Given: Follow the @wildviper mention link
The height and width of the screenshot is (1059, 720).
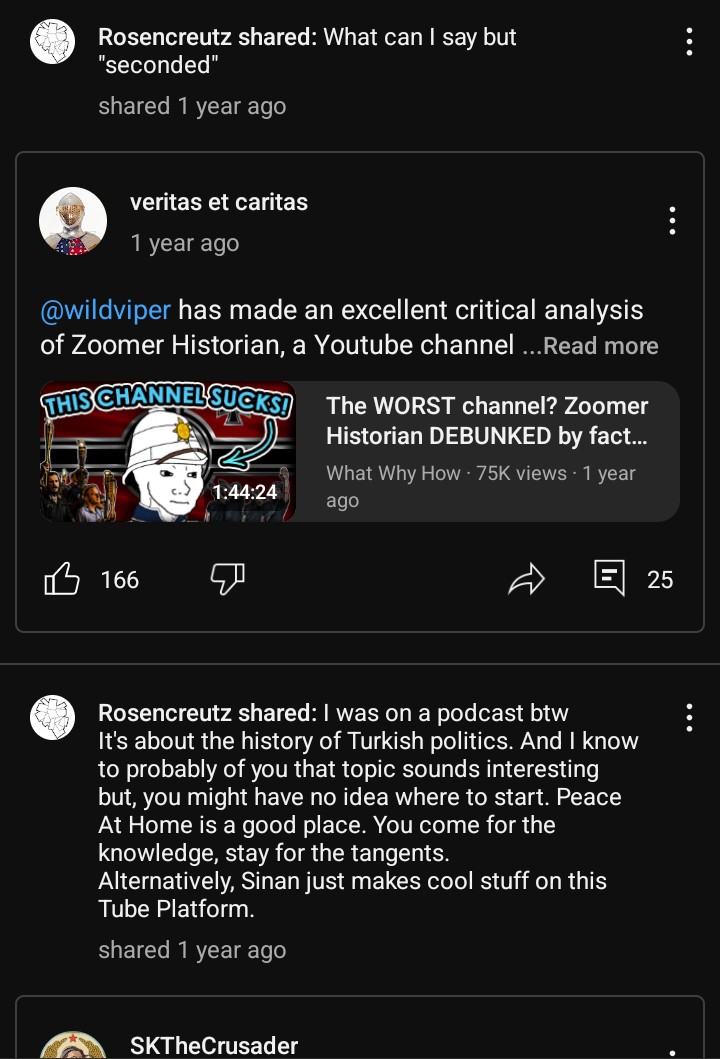Looking at the screenshot, I should [105, 310].
